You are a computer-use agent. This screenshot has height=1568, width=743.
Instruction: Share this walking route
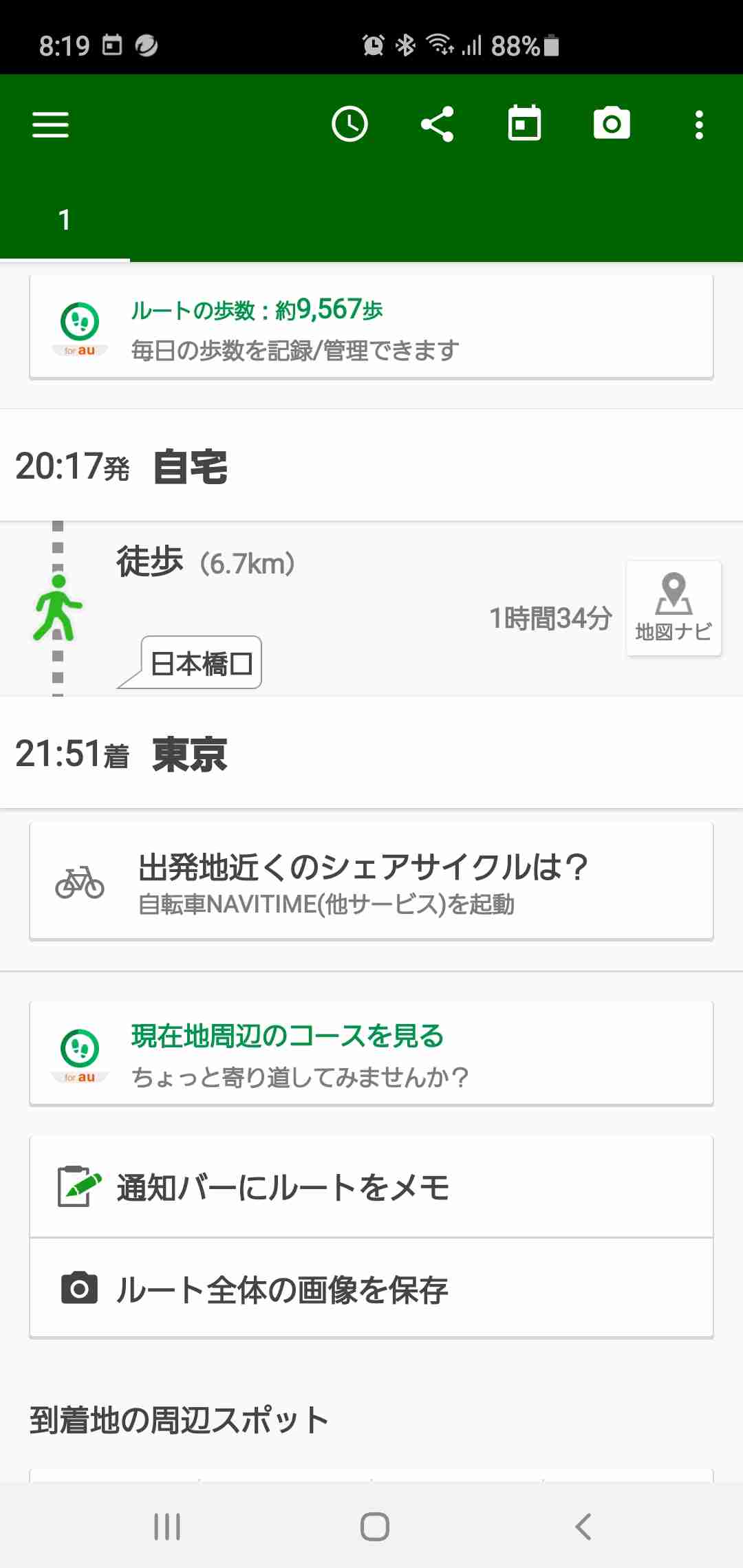(x=437, y=124)
